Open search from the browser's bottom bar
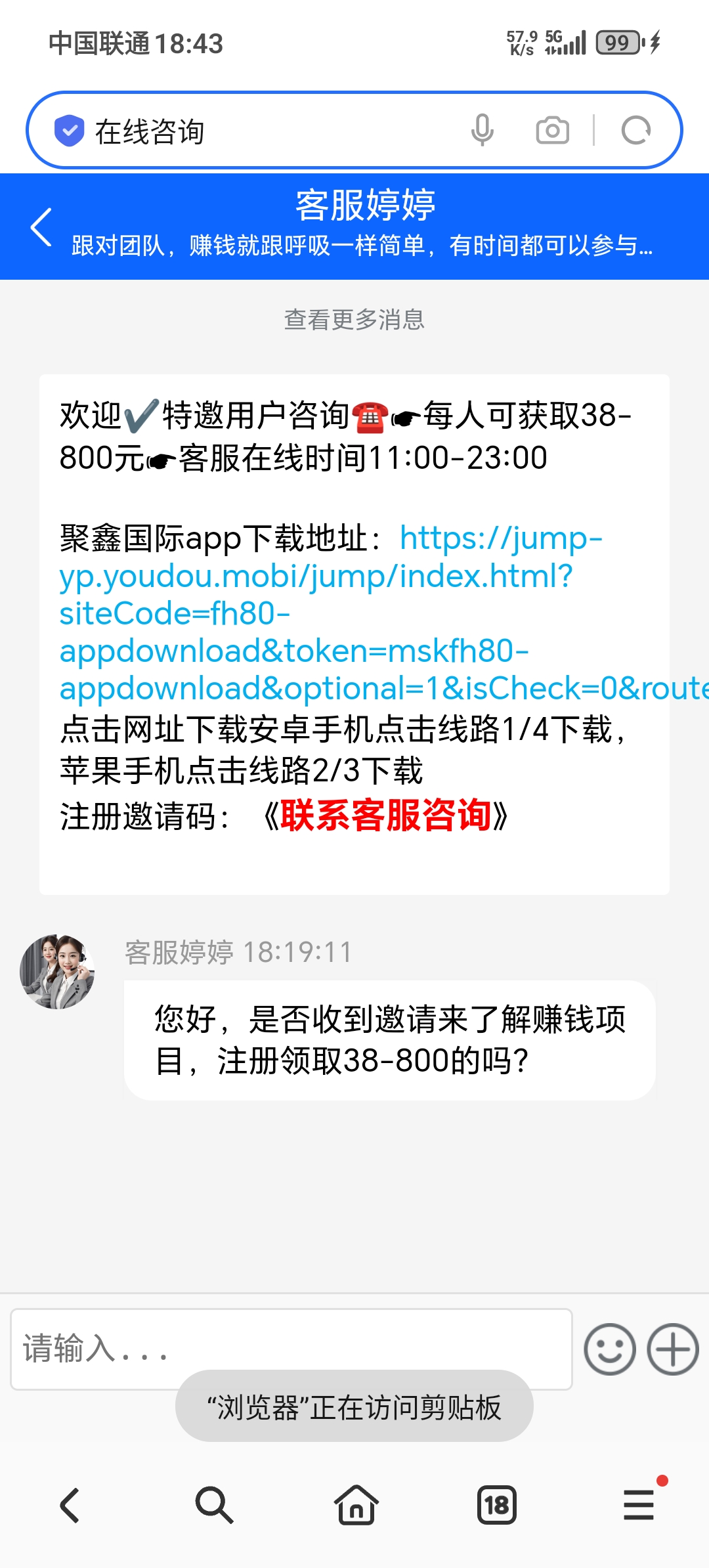 click(x=214, y=1505)
